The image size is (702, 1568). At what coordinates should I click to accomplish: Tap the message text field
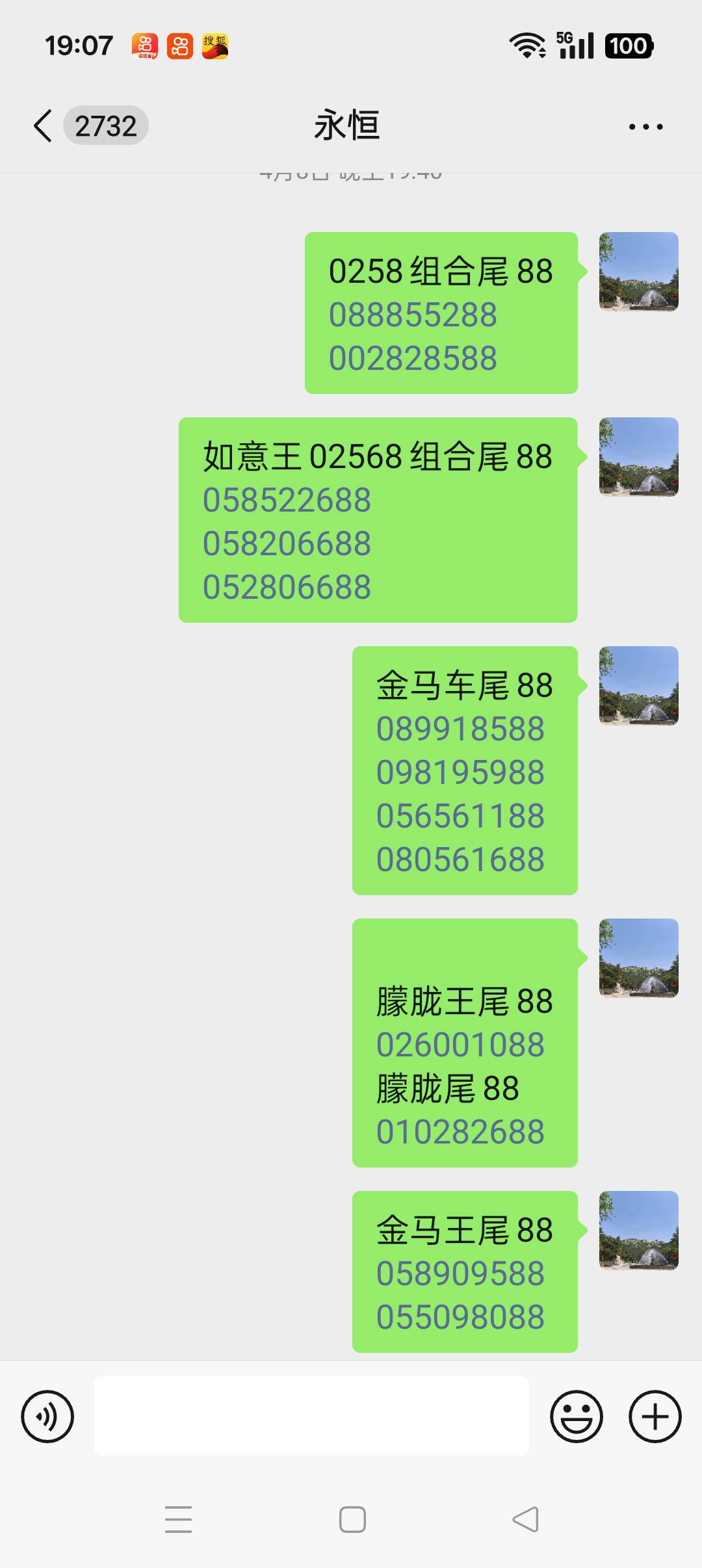[x=311, y=1416]
